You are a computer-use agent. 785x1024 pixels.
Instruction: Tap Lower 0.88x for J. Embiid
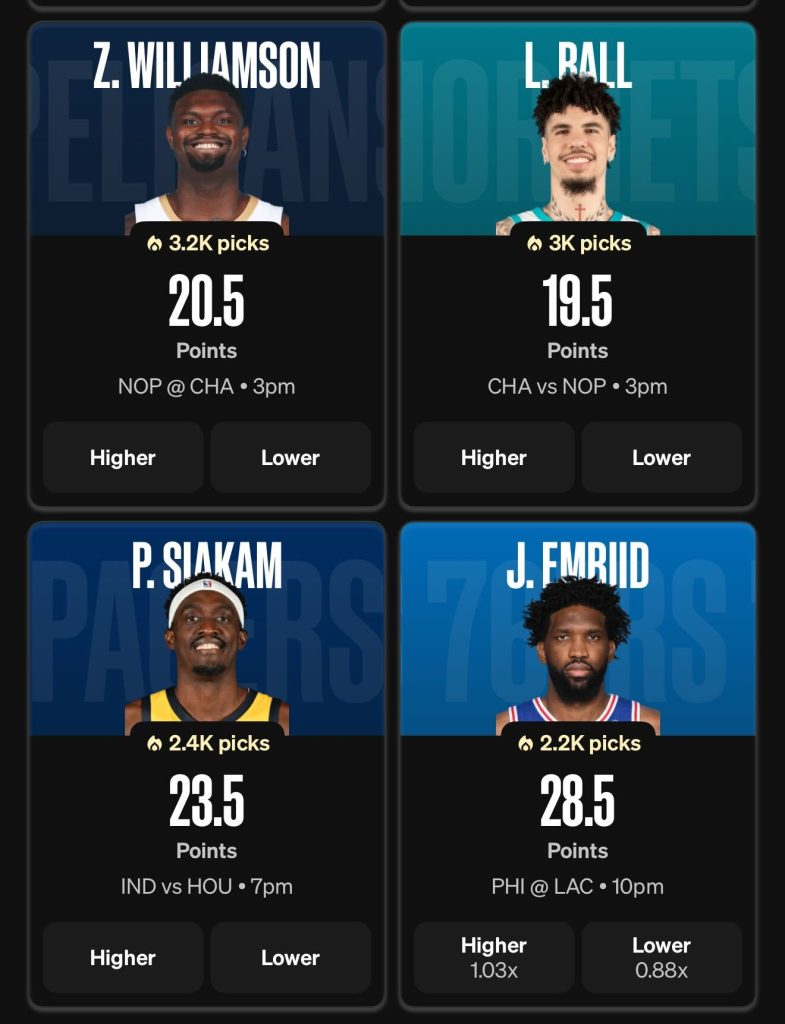[661, 957]
